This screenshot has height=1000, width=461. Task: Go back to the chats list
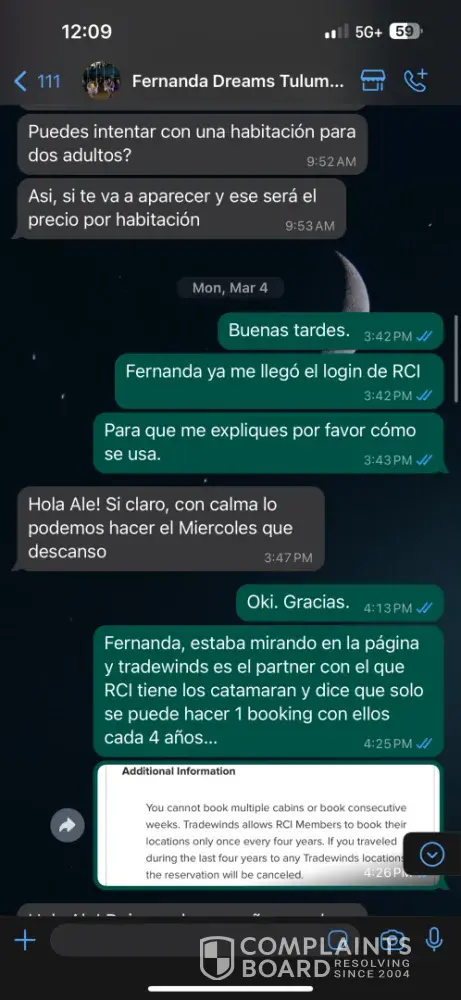tap(37, 81)
